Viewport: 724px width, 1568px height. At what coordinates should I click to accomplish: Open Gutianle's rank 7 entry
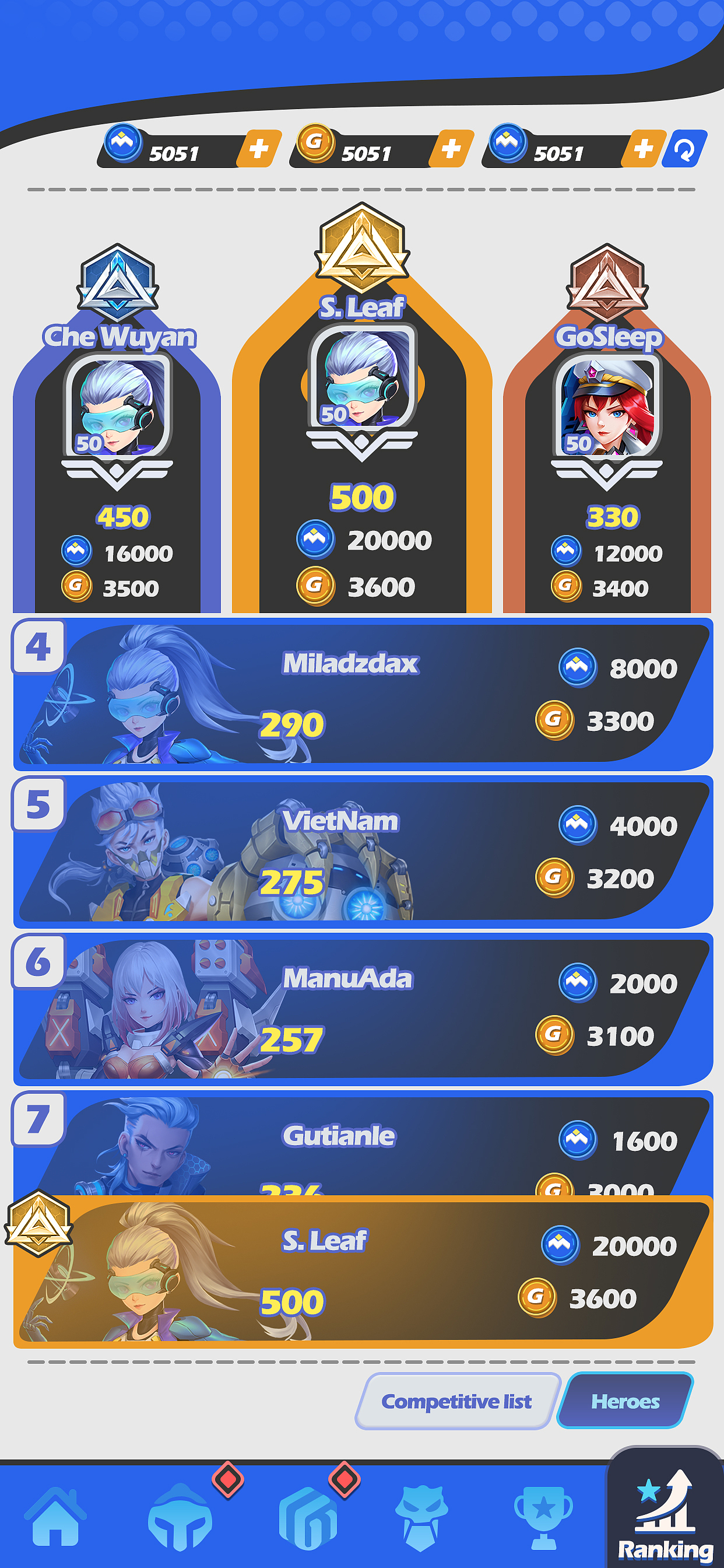[363, 1144]
